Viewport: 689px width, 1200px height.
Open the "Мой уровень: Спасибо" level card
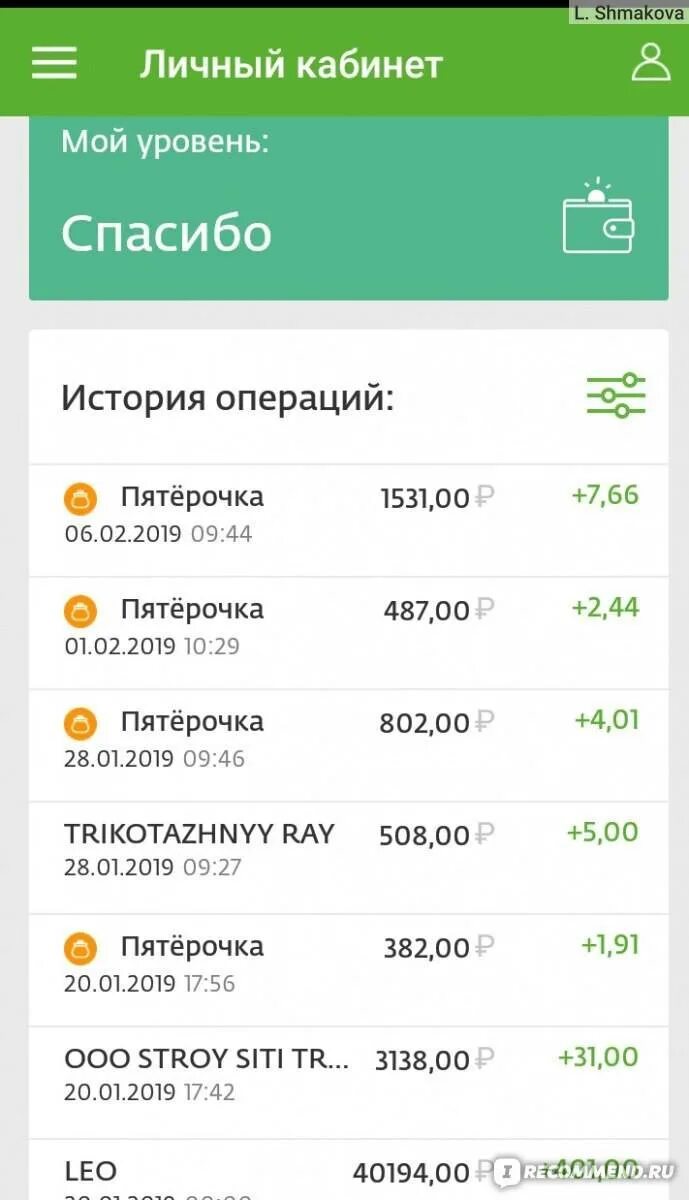tap(348, 208)
